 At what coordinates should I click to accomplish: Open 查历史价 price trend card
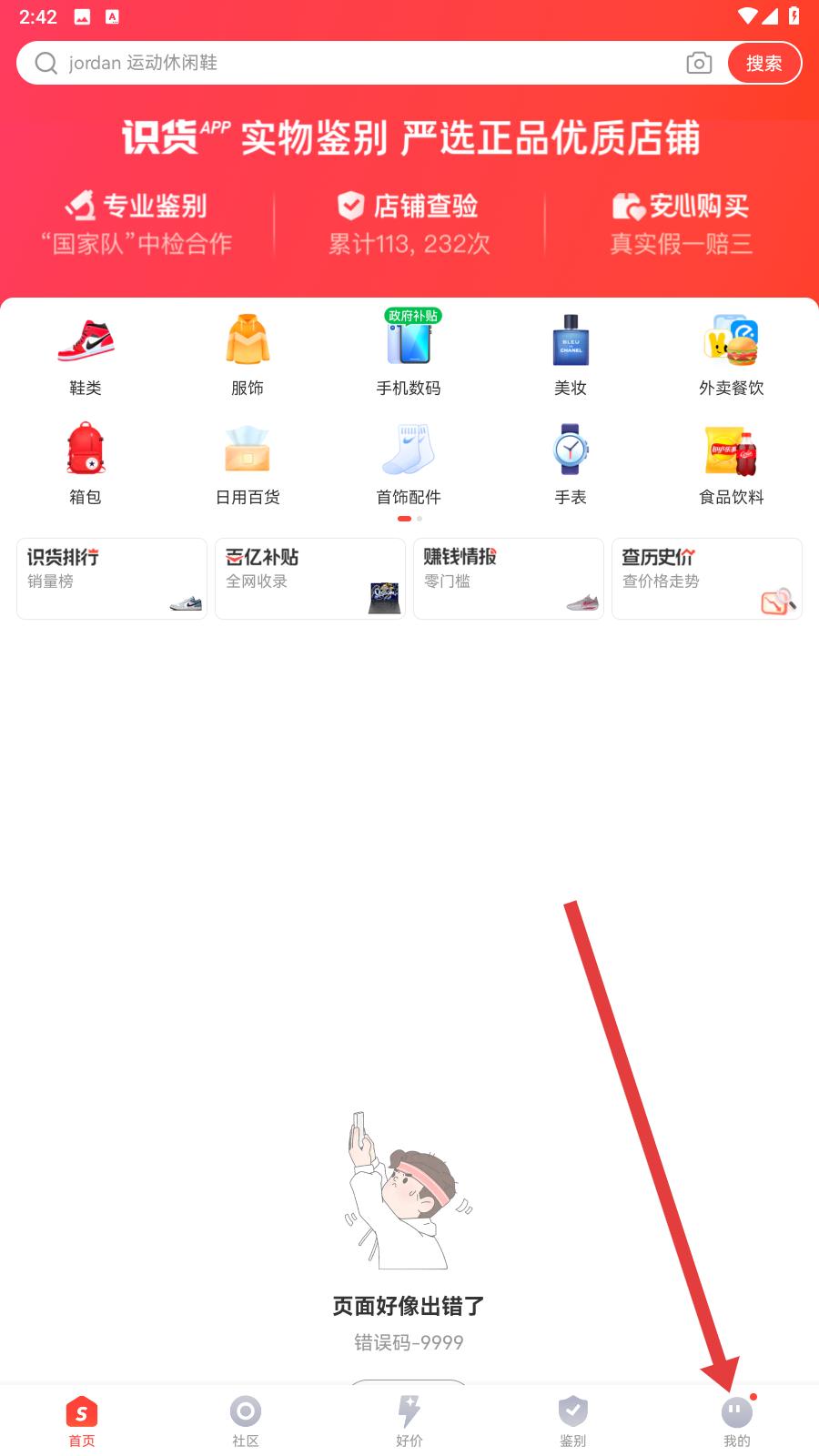707,579
